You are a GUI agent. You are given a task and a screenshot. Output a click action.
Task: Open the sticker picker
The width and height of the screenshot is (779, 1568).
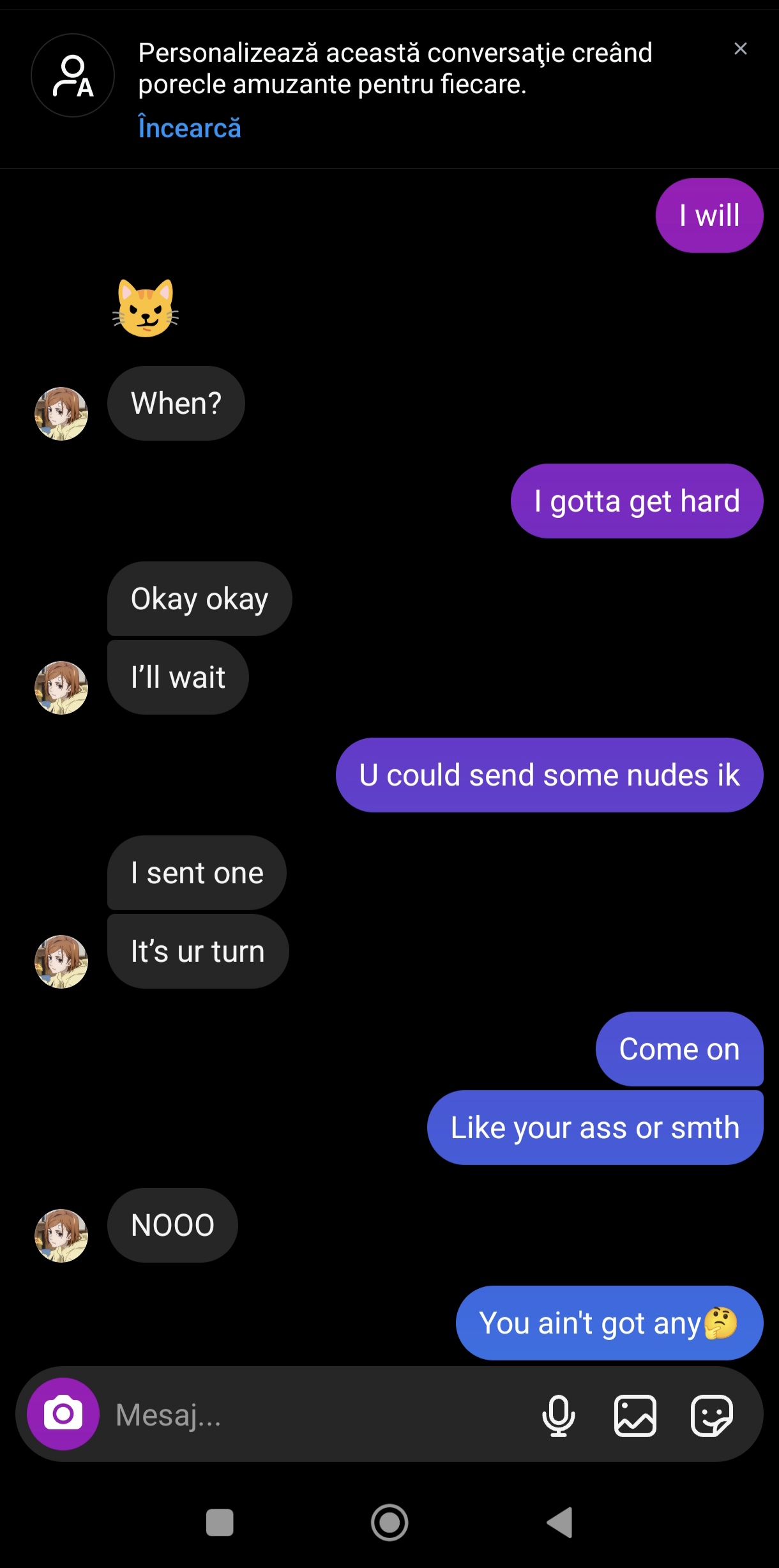tap(711, 1415)
